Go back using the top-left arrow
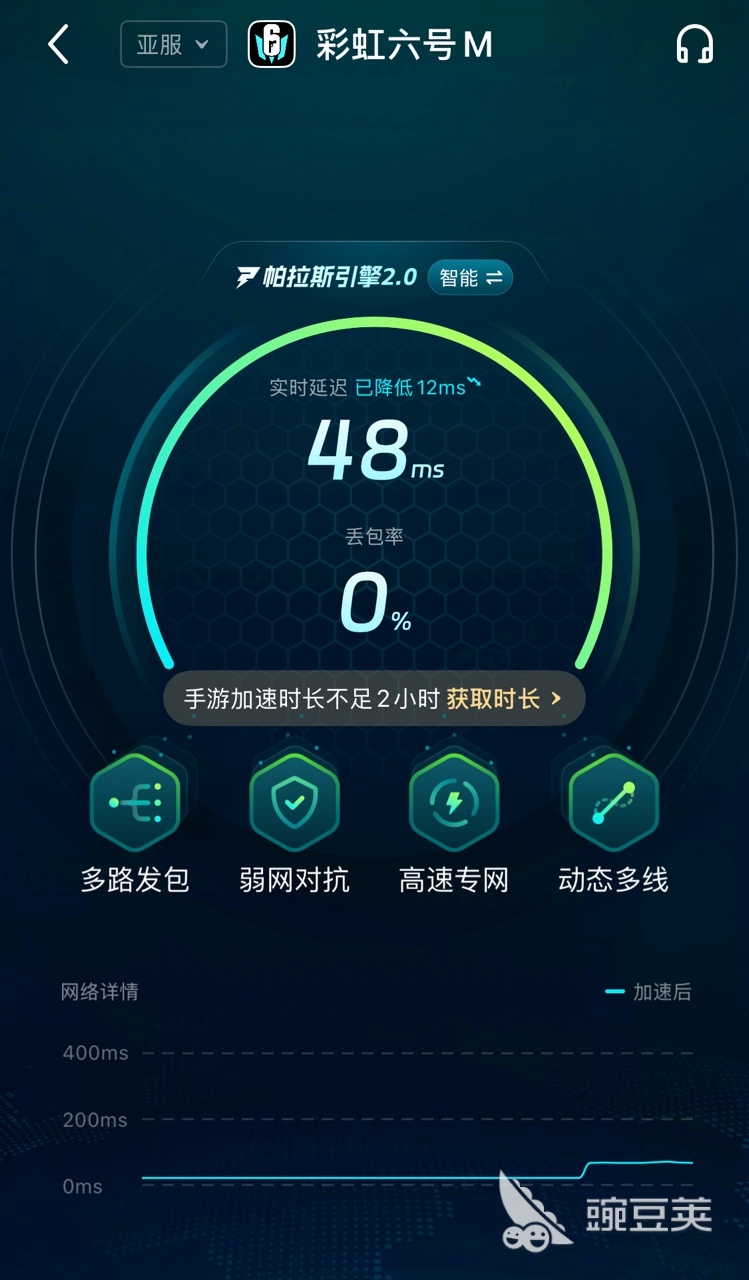 60,45
